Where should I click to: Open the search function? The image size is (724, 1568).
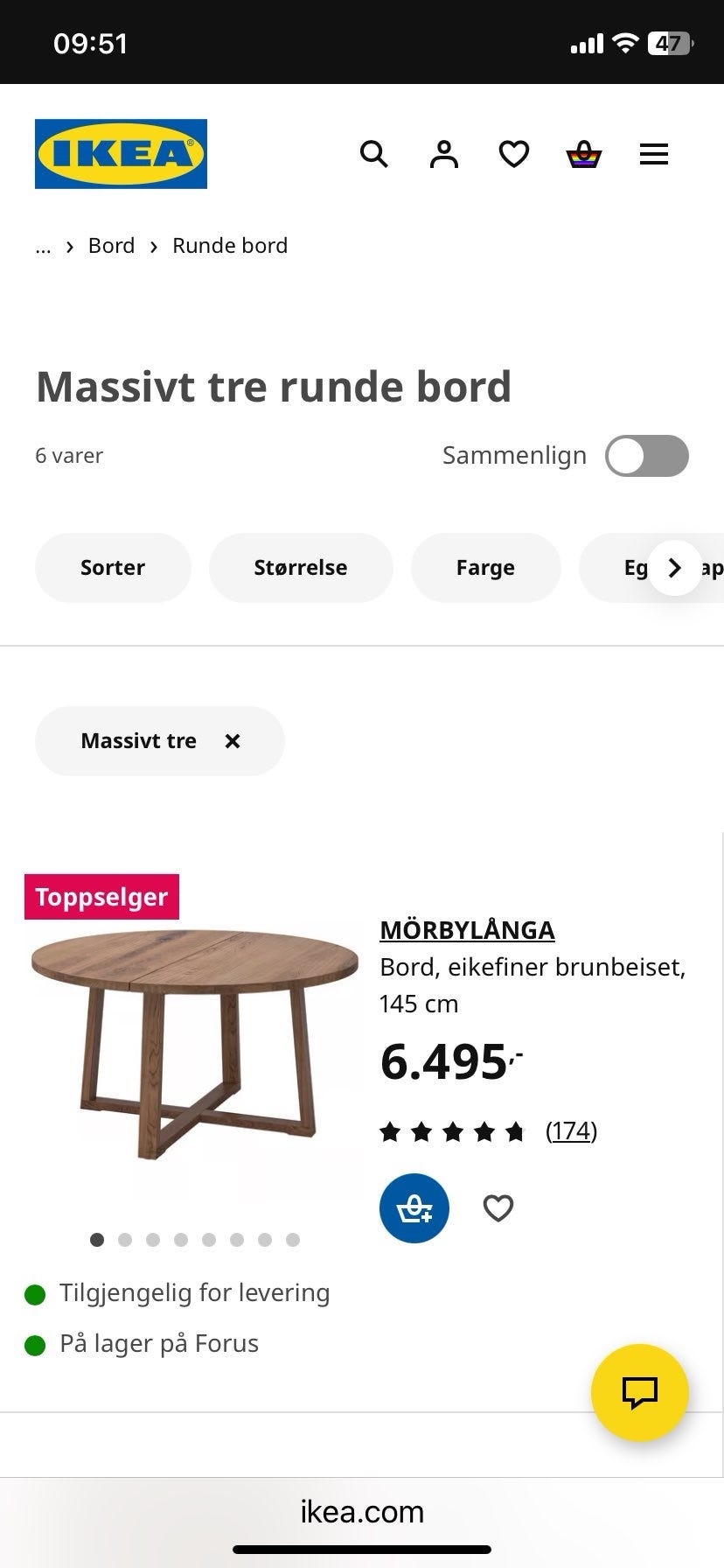tap(374, 154)
